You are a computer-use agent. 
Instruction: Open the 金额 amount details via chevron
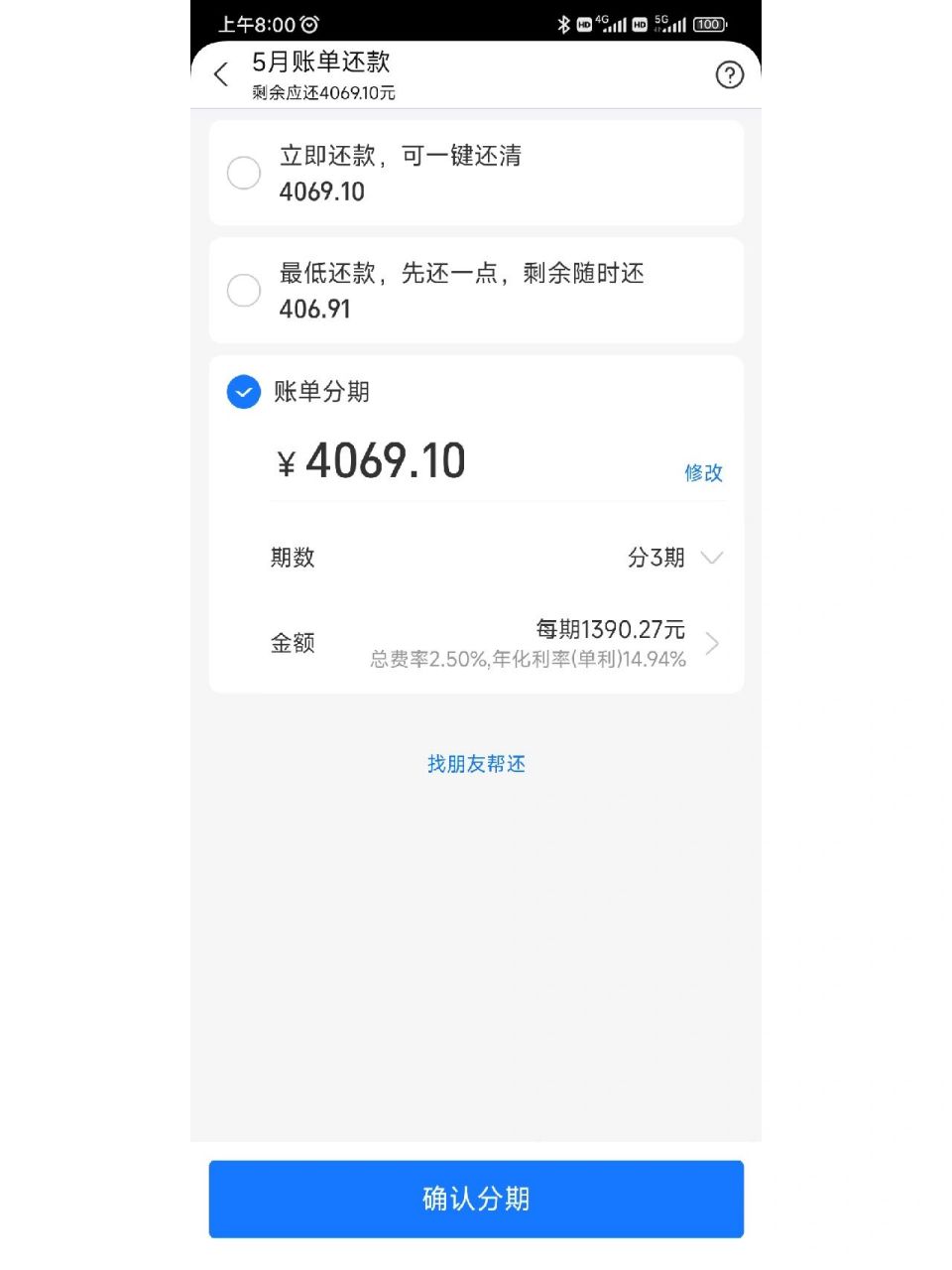pyautogui.click(x=711, y=643)
